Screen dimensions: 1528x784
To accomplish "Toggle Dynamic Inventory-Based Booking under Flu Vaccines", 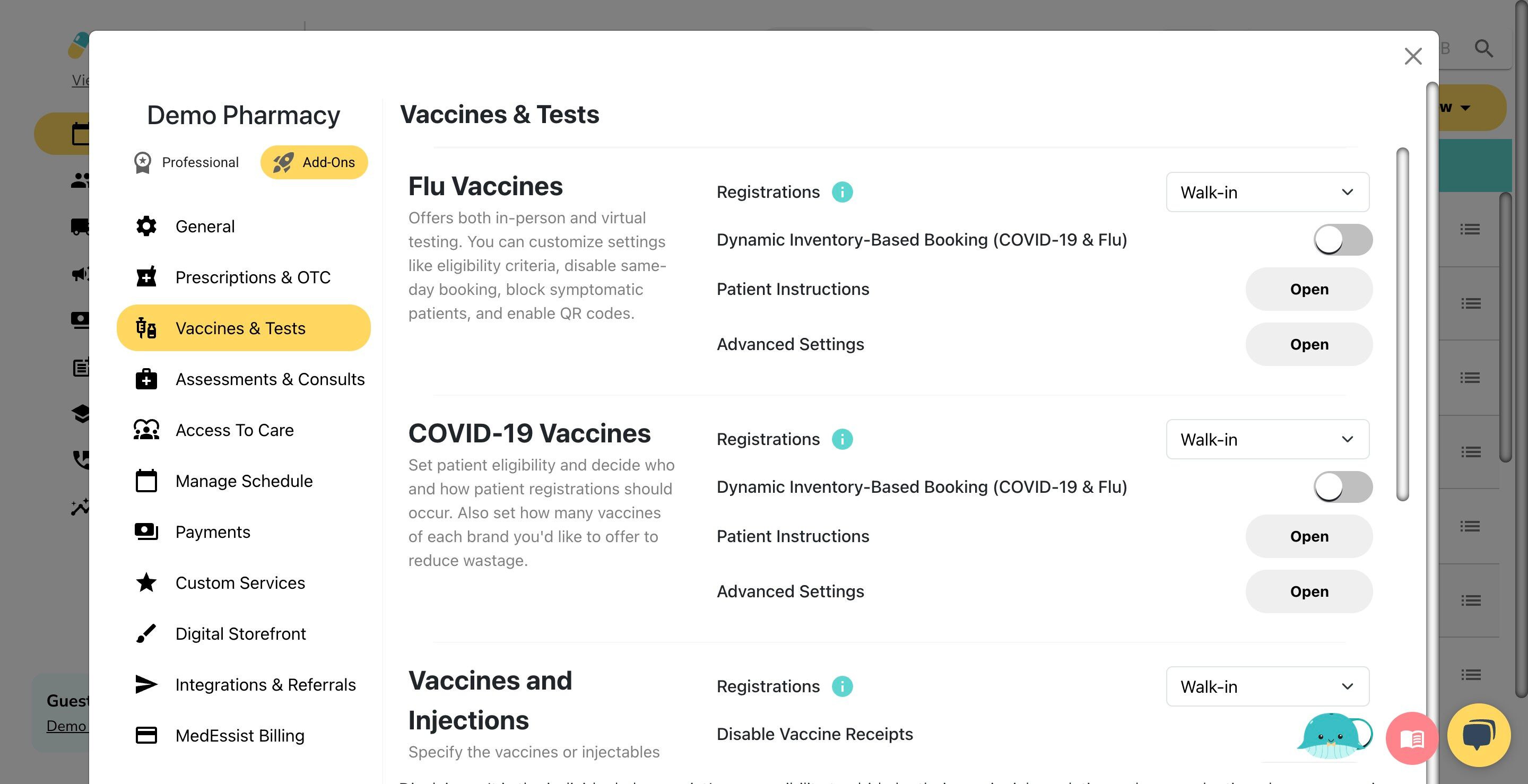I will click(x=1342, y=240).
